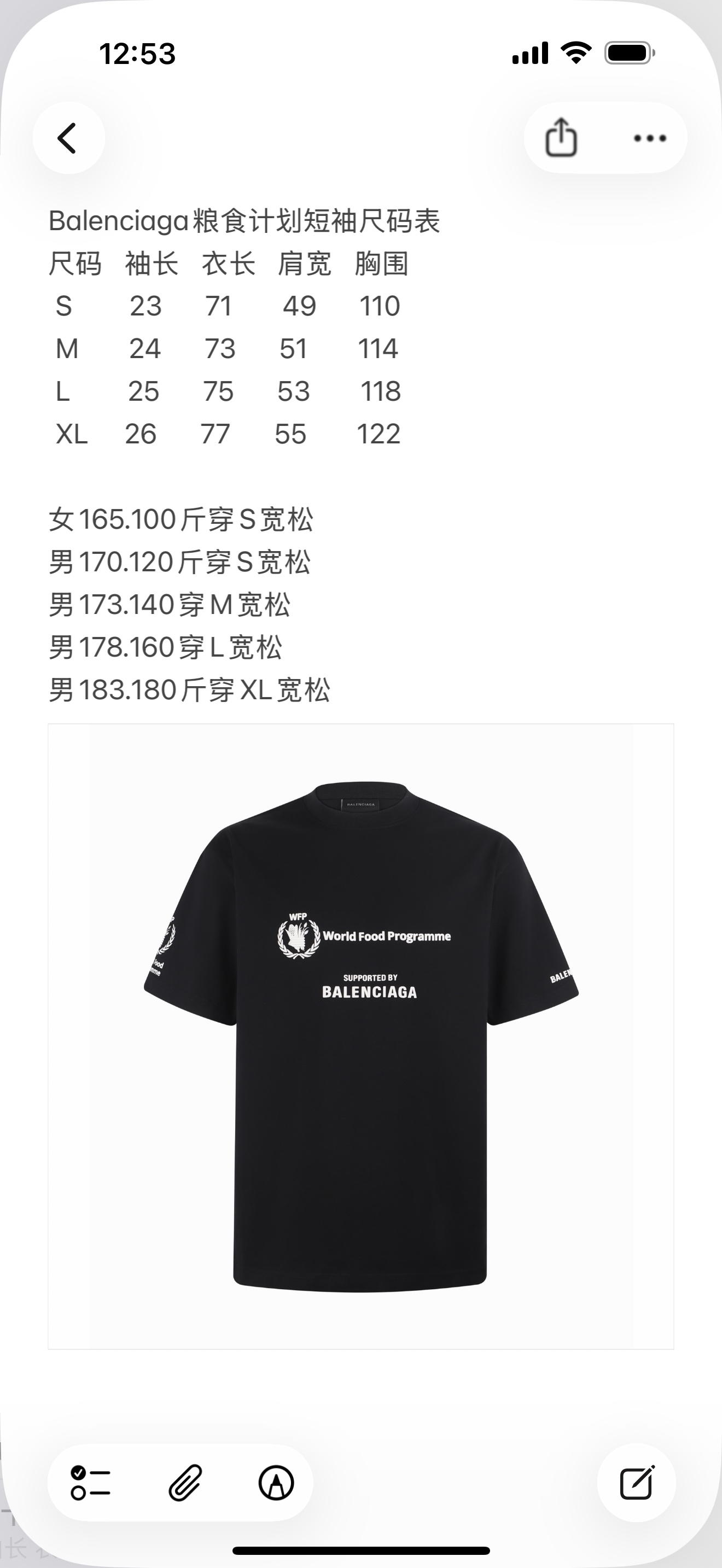
Task: Compose a new note
Action: [x=637, y=1482]
